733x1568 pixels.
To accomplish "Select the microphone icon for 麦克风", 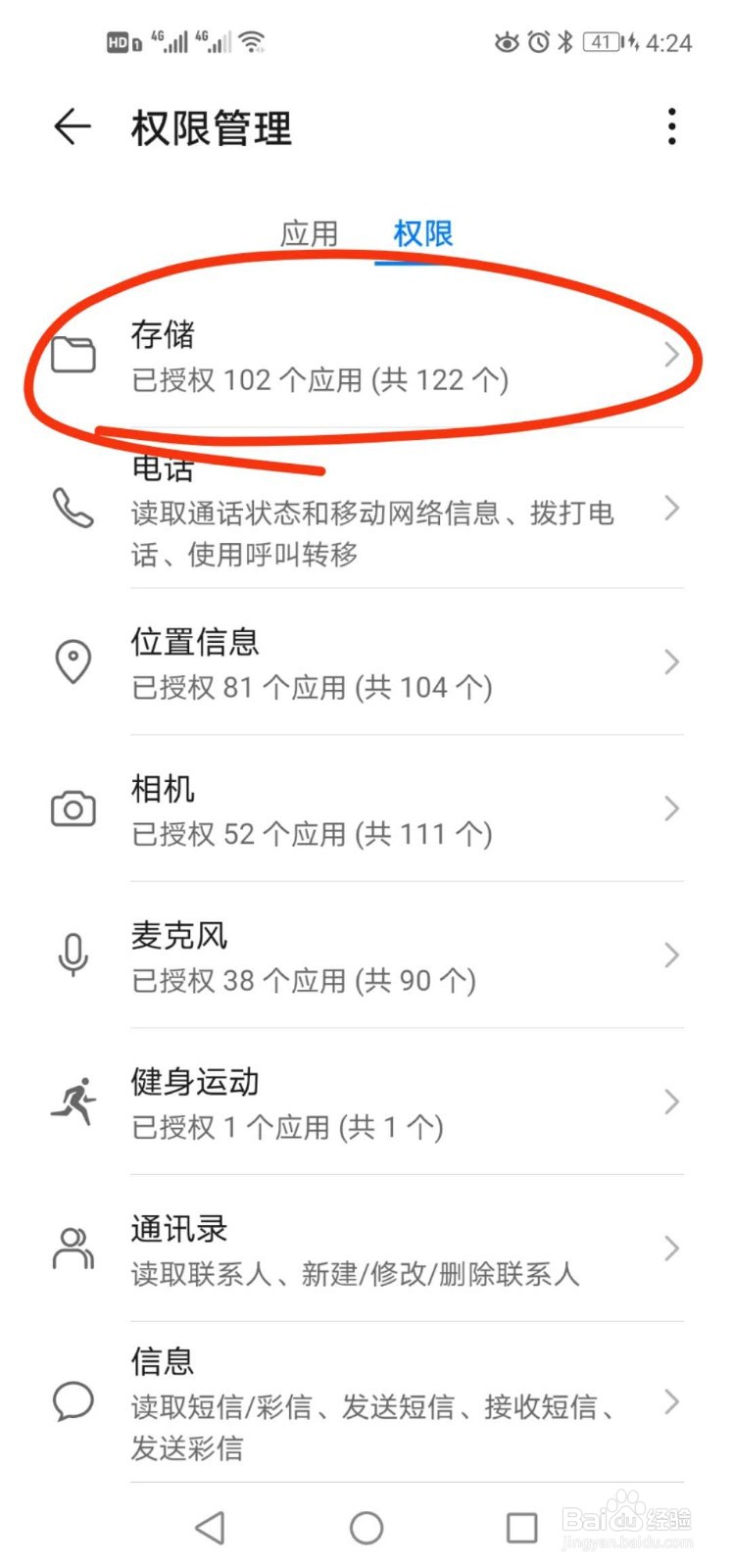I will pyautogui.click(x=73, y=955).
